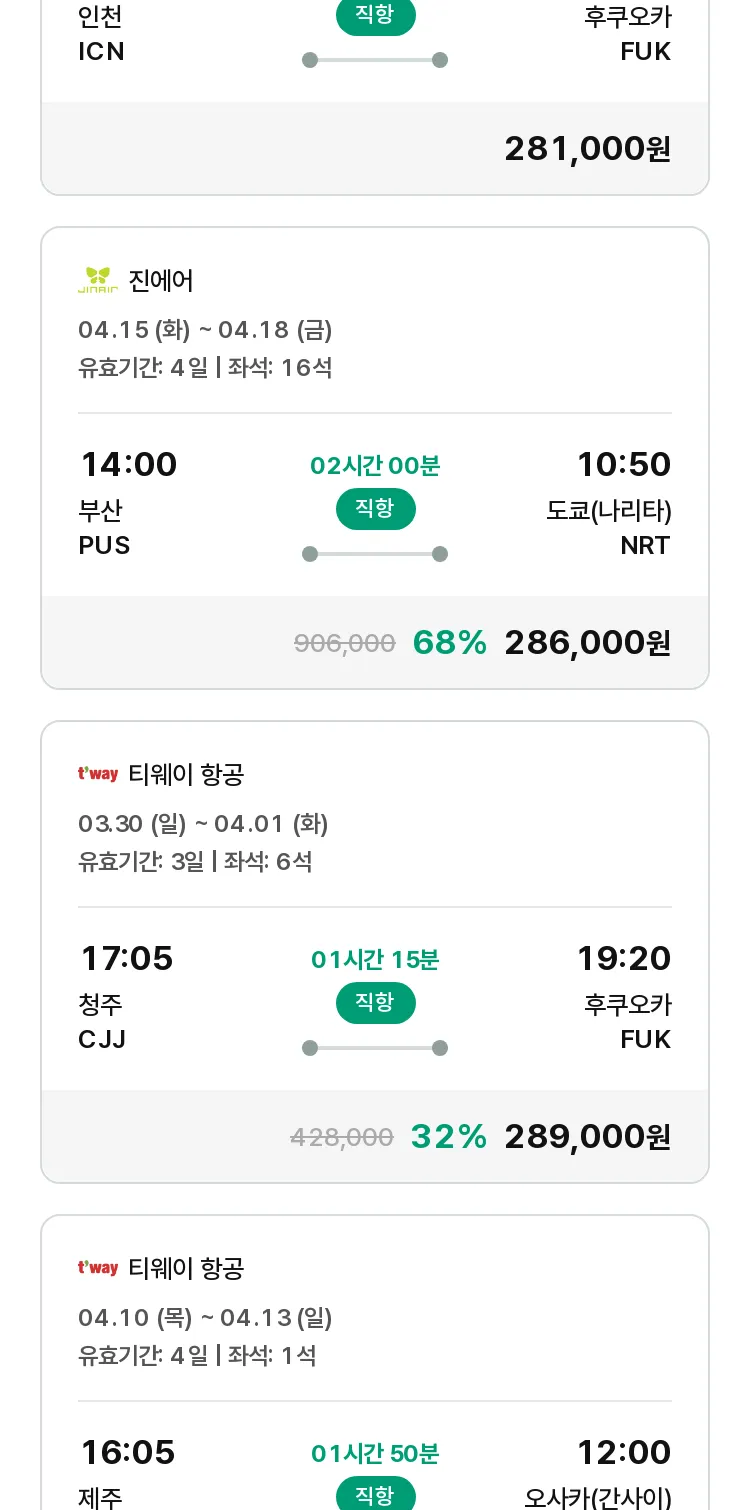Open the Incheon to Fukuoka 281,000원 flight card
Viewport: 750px width, 1510px height.
point(375,97)
